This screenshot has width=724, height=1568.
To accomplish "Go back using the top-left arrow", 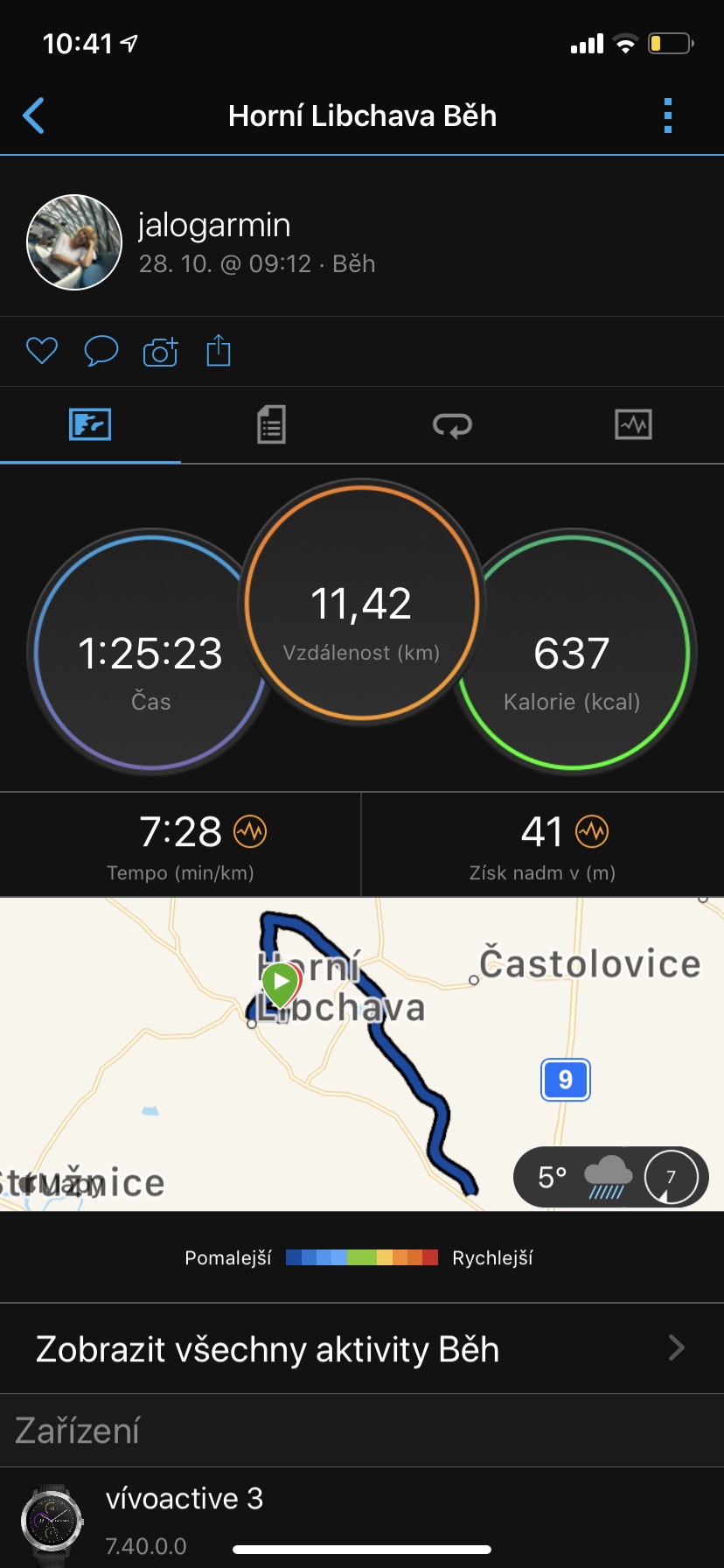I will [33, 115].
